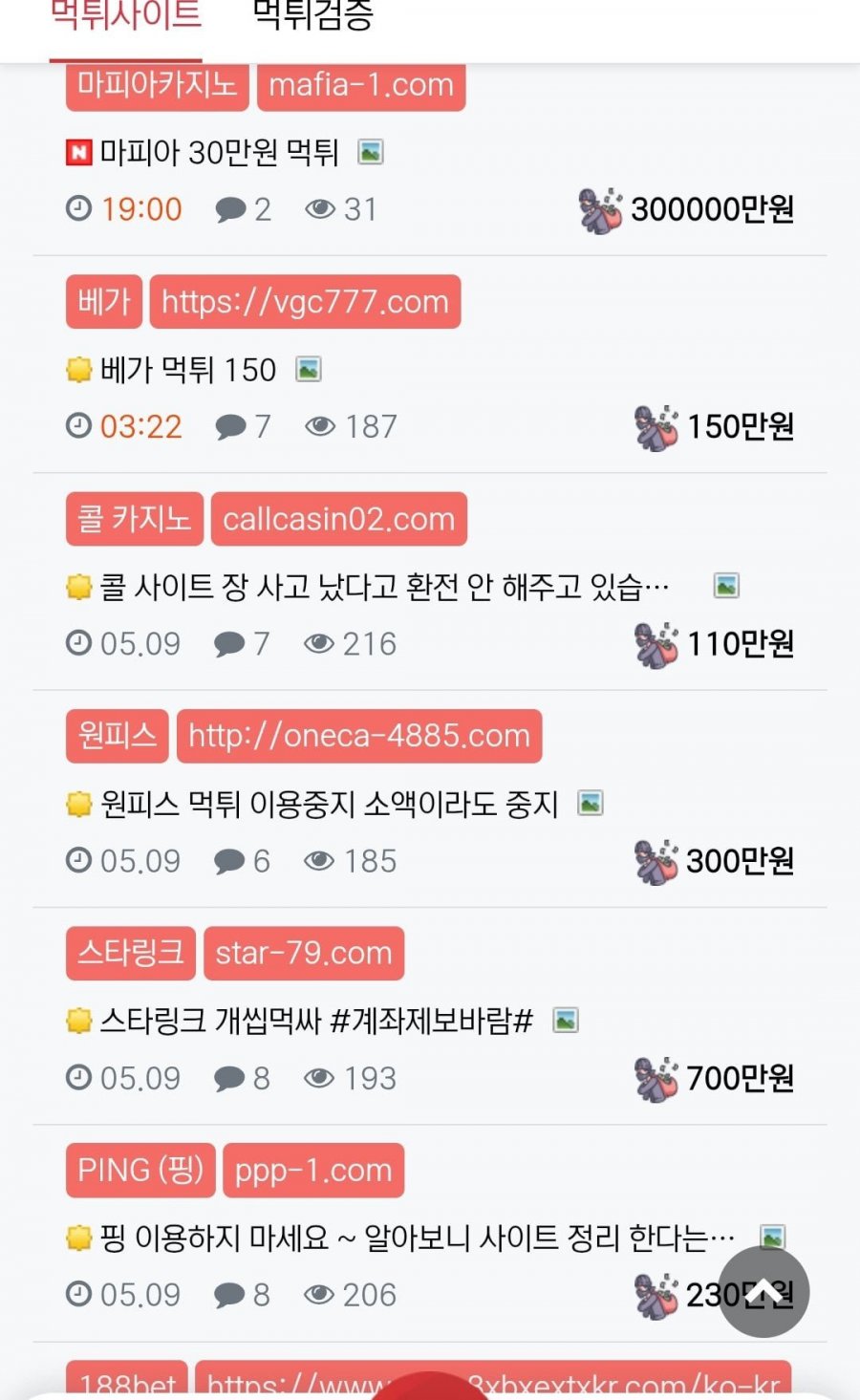Viewport: 860px width, 1400px height.
Task: Tap the 마피아카지노 site name tag
Action: pyautogui.click(x=157, y=85)
